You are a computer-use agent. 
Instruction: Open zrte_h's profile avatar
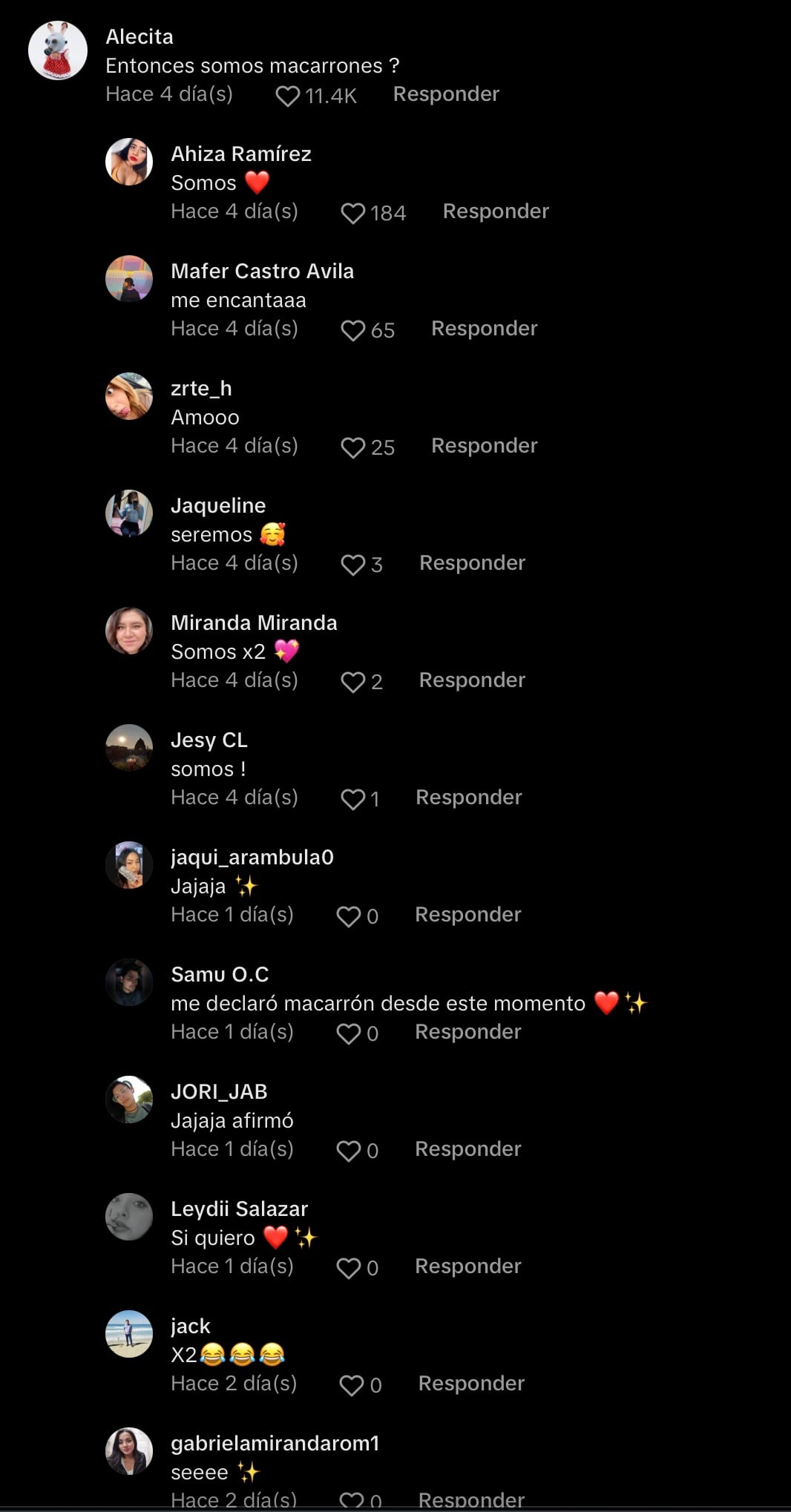click(x=129, y=396)
